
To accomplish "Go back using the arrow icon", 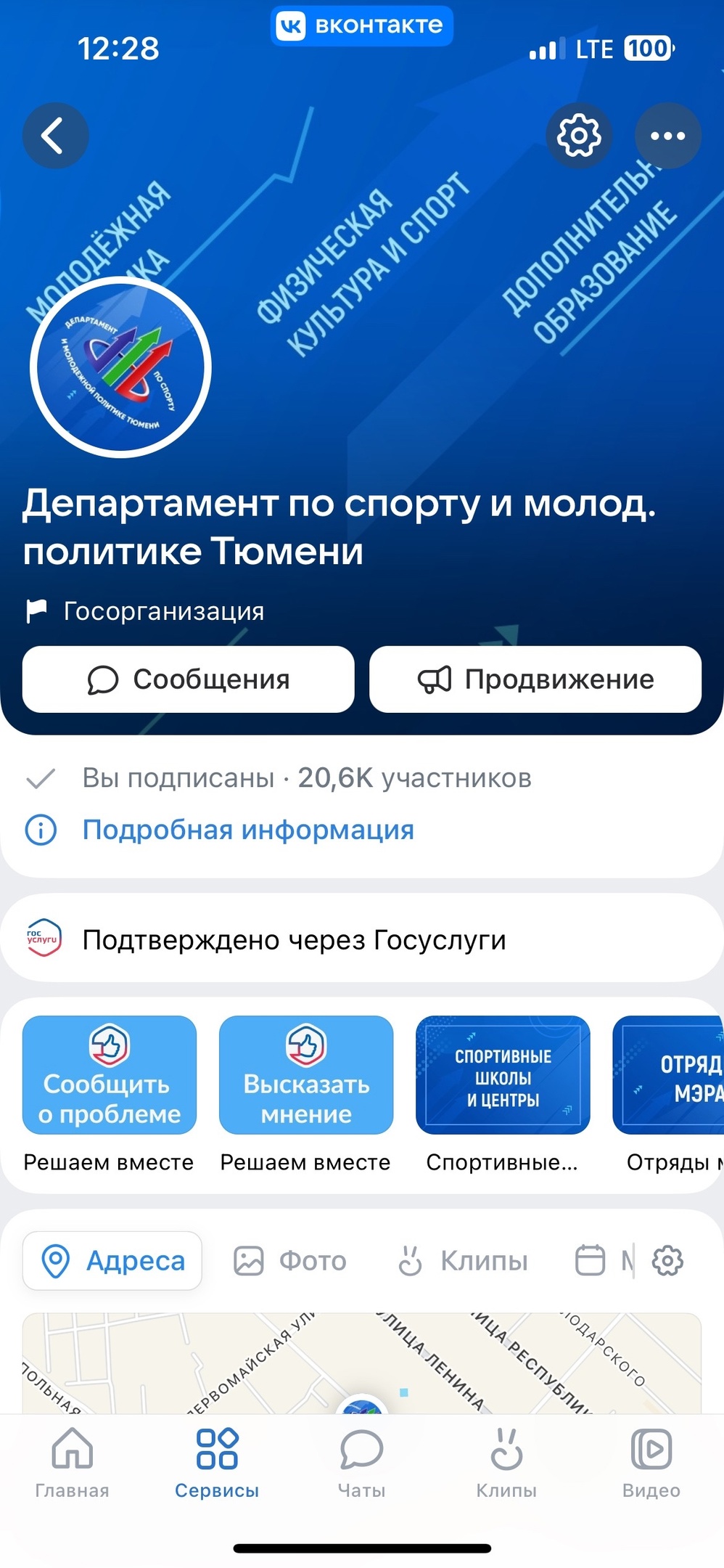I will (x=55, y=136).
